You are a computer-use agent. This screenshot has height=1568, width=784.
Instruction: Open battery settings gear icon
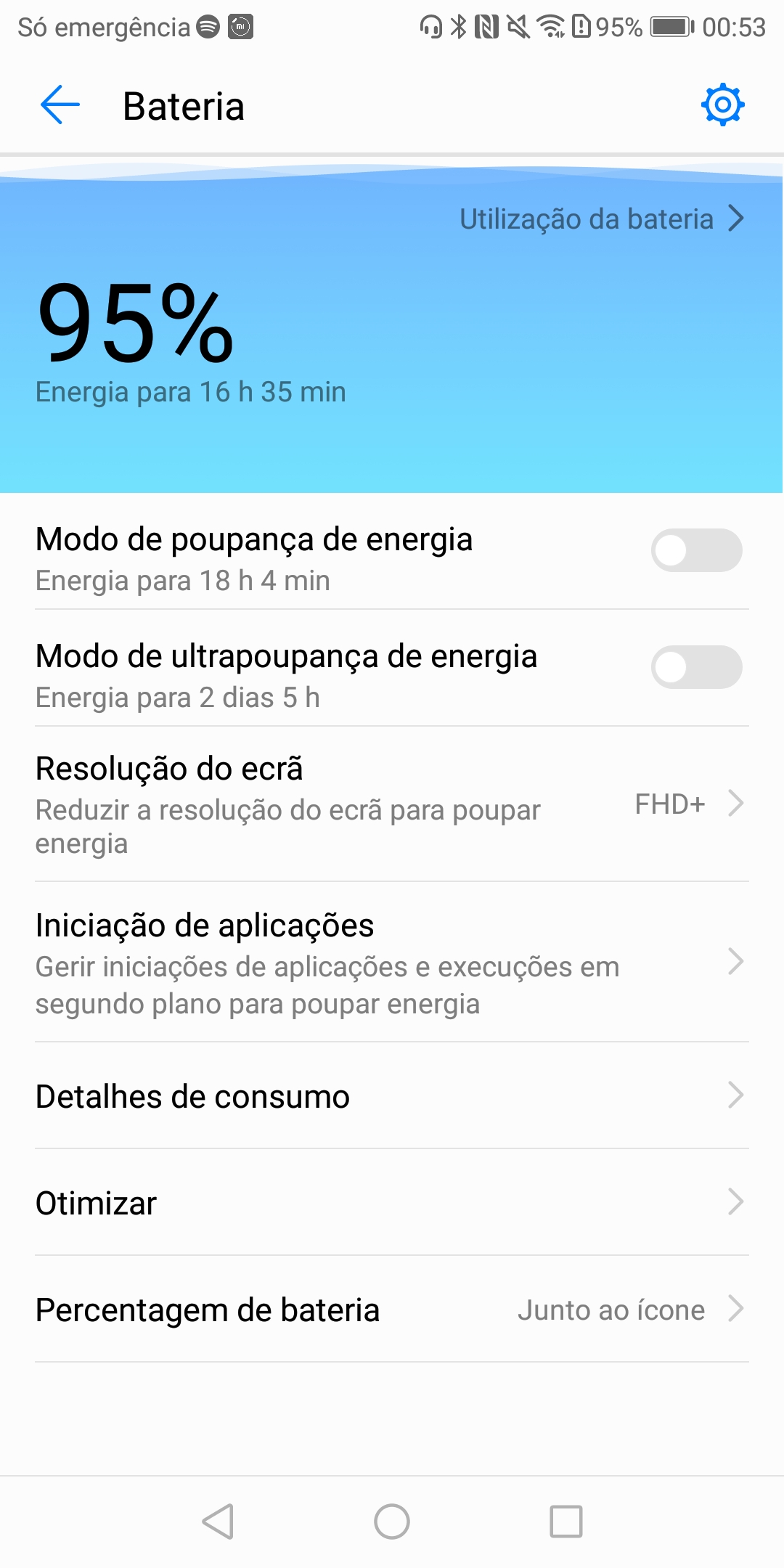(722, 105)
